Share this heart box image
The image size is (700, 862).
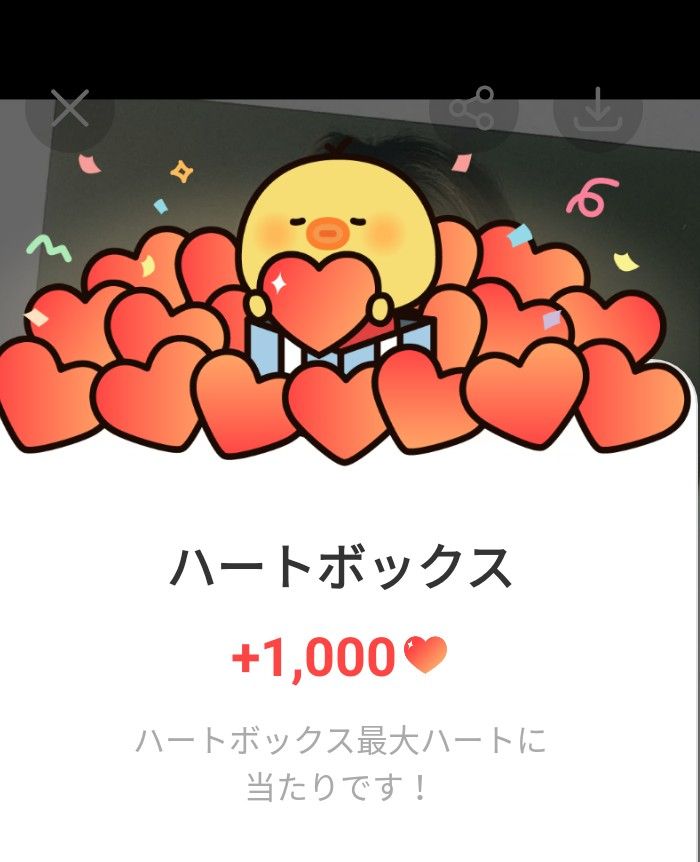[x=472, y=108]
